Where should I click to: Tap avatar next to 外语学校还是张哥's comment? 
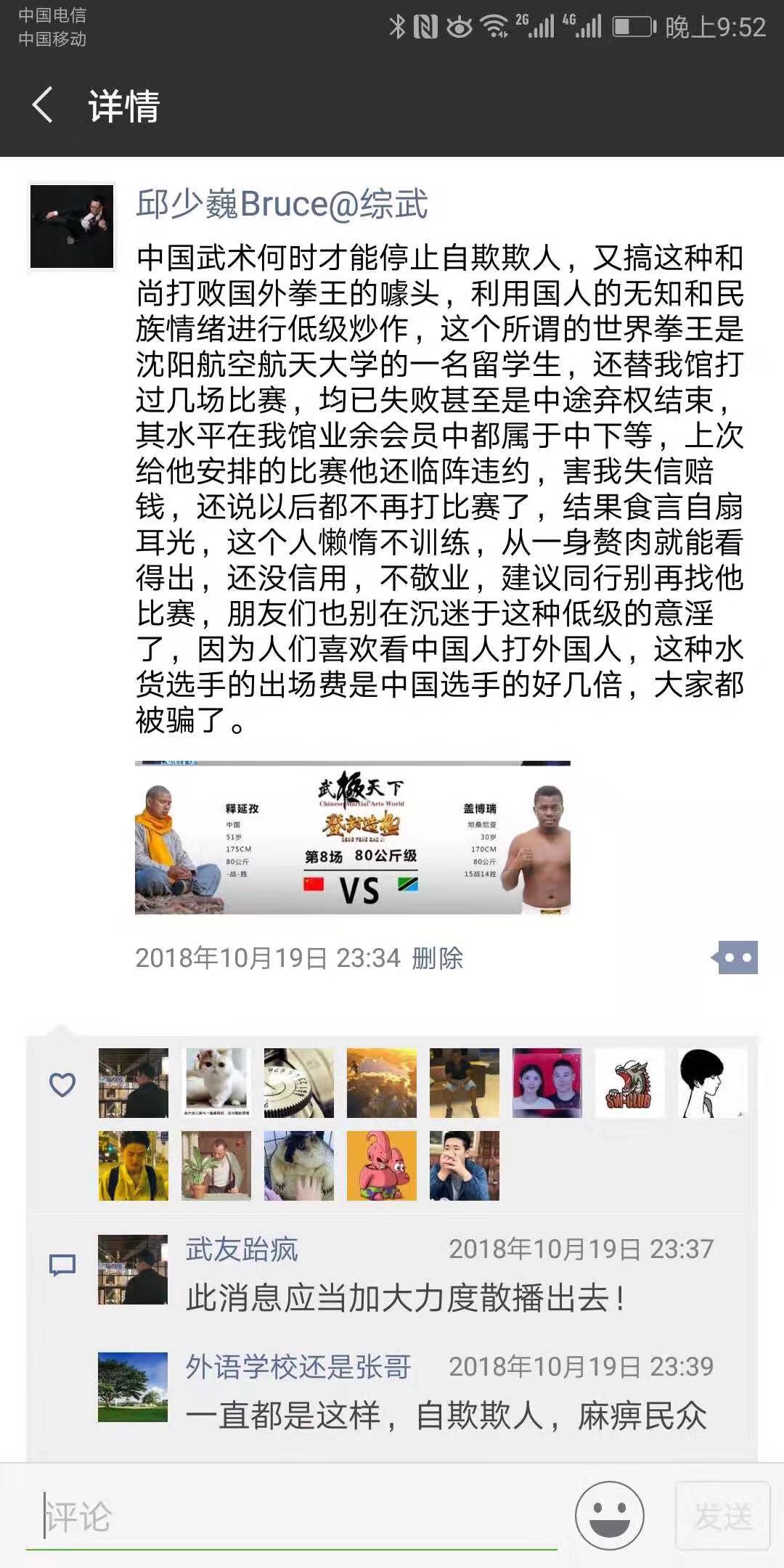133,1387
